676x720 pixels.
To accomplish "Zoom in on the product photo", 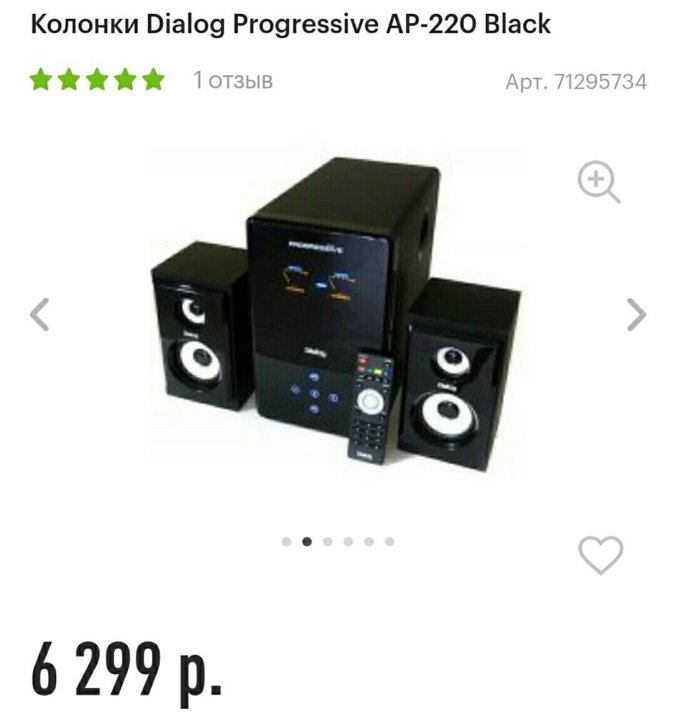I will point(599,183).
